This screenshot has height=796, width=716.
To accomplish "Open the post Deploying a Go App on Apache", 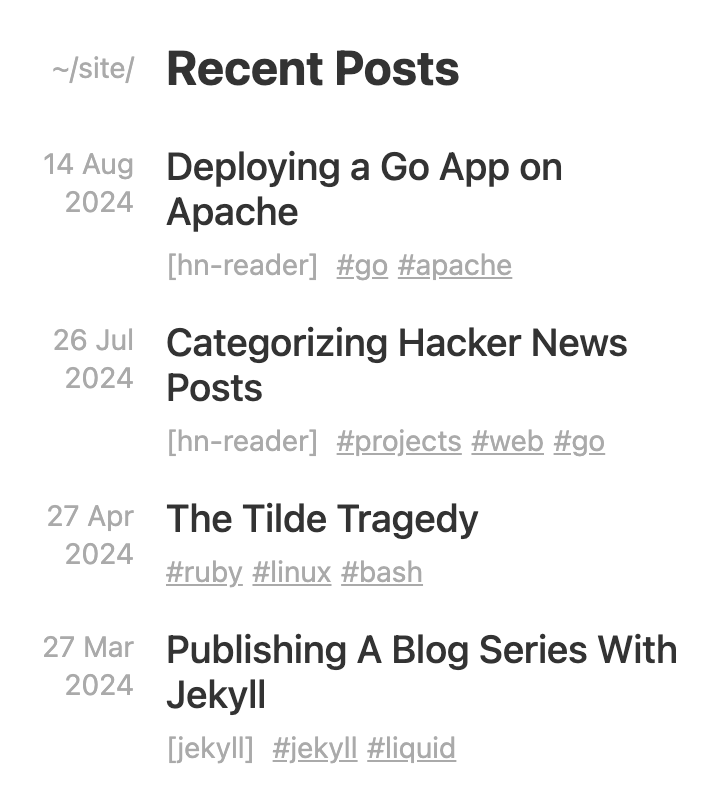I will coord(364,189).
